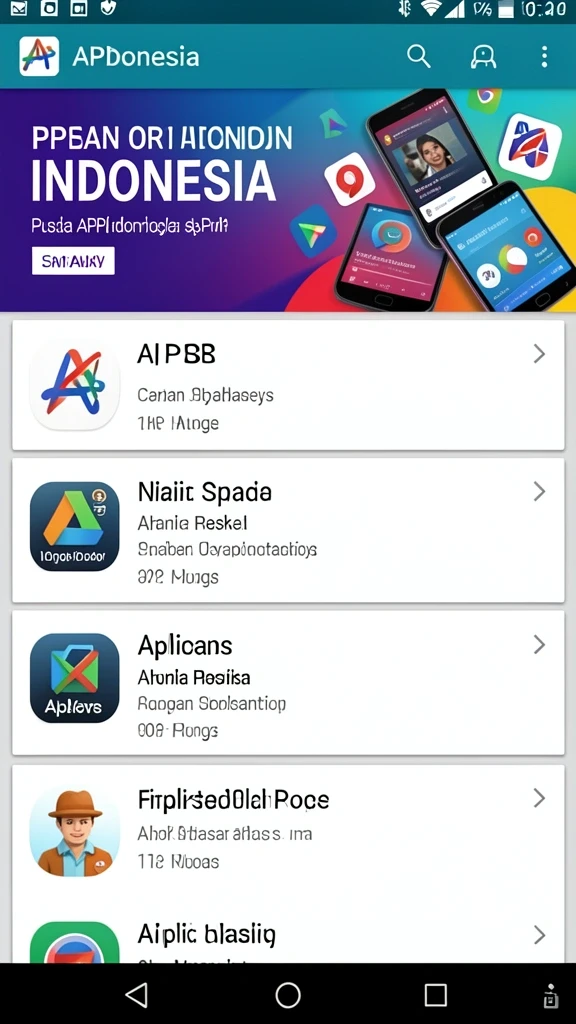Open the AI PBB app row
This screenshot has width=576, height=1024.
pos(288,385)
